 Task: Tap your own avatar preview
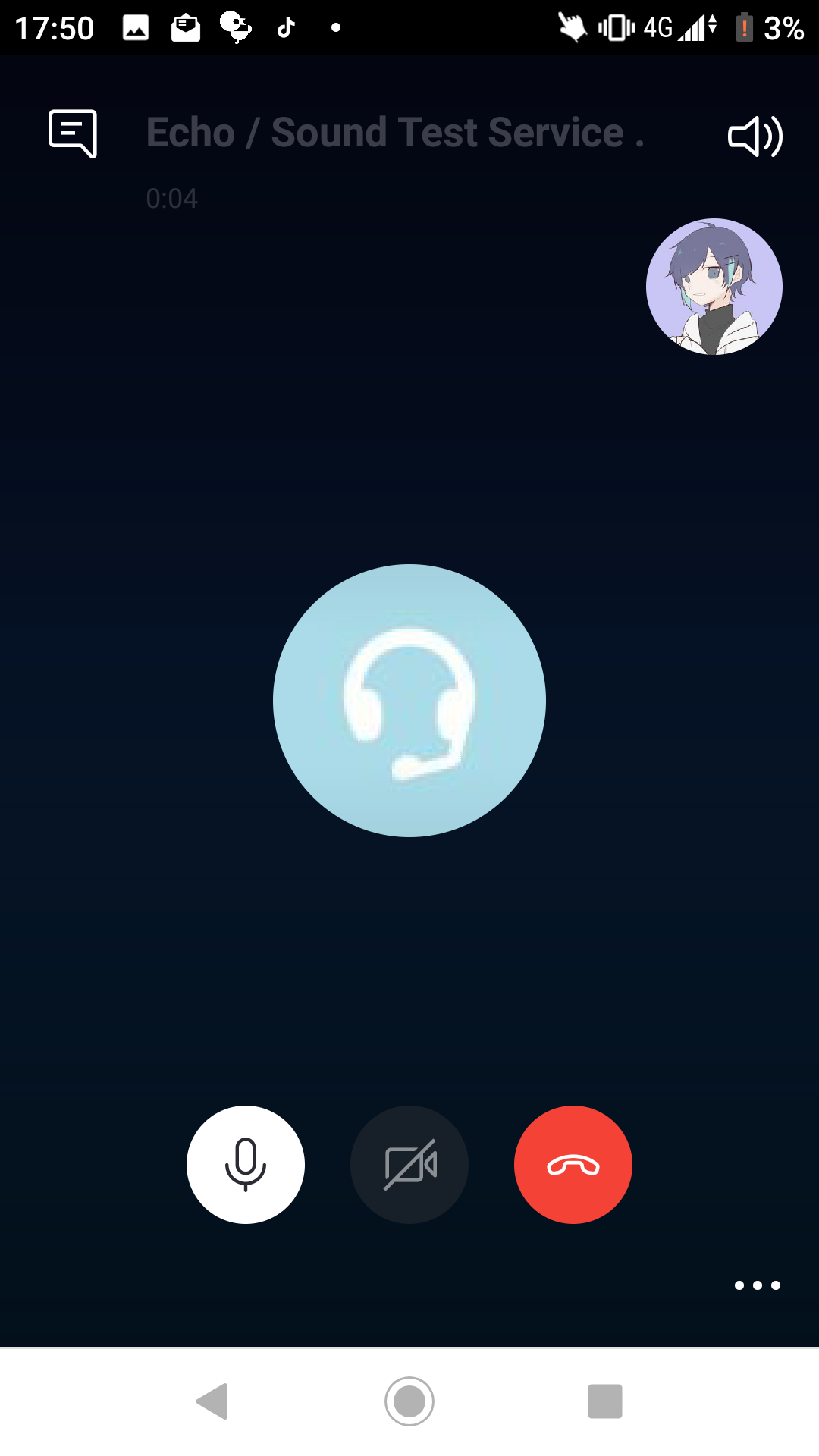click(714, 287)
